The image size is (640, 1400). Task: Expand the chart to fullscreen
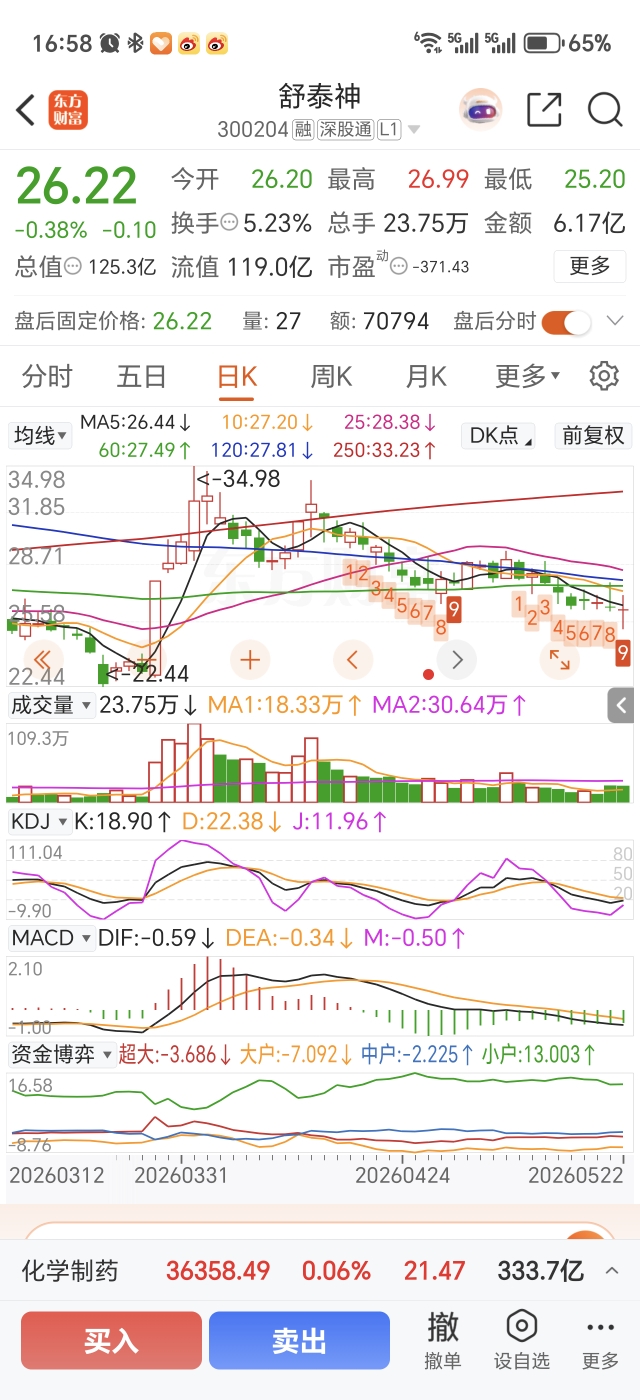(x=559, y=659)
